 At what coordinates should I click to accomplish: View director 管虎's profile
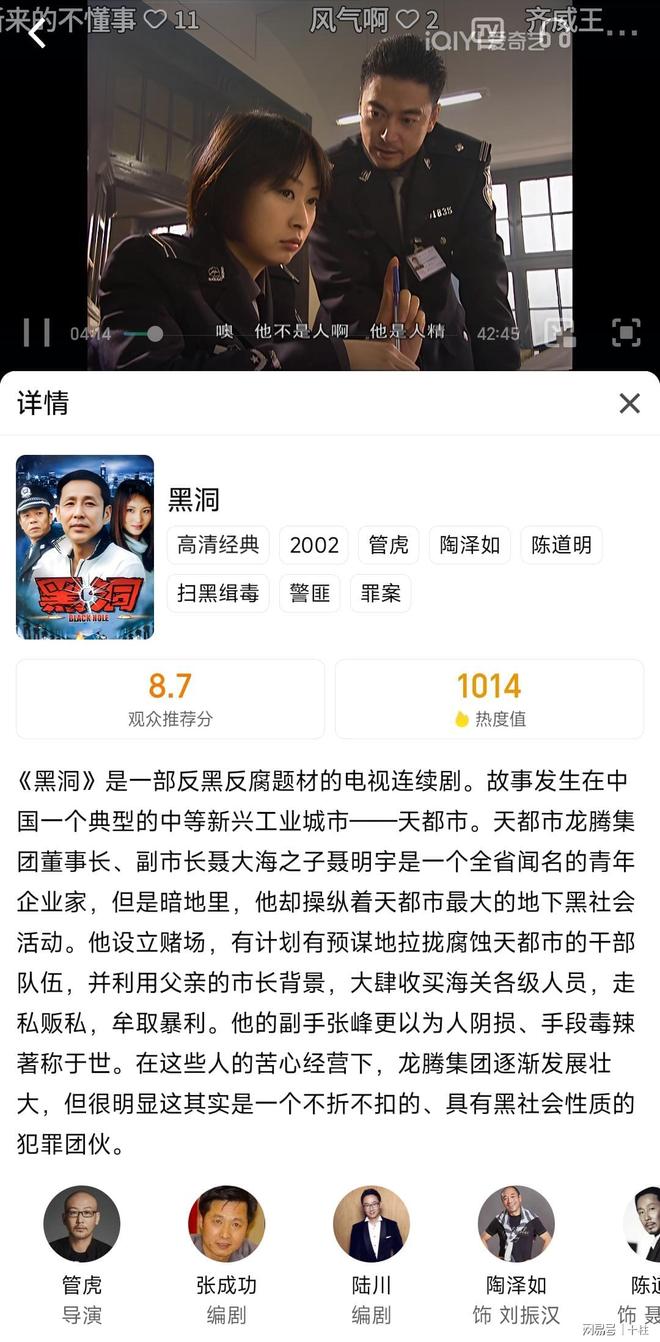click(x=82, y=1225)
